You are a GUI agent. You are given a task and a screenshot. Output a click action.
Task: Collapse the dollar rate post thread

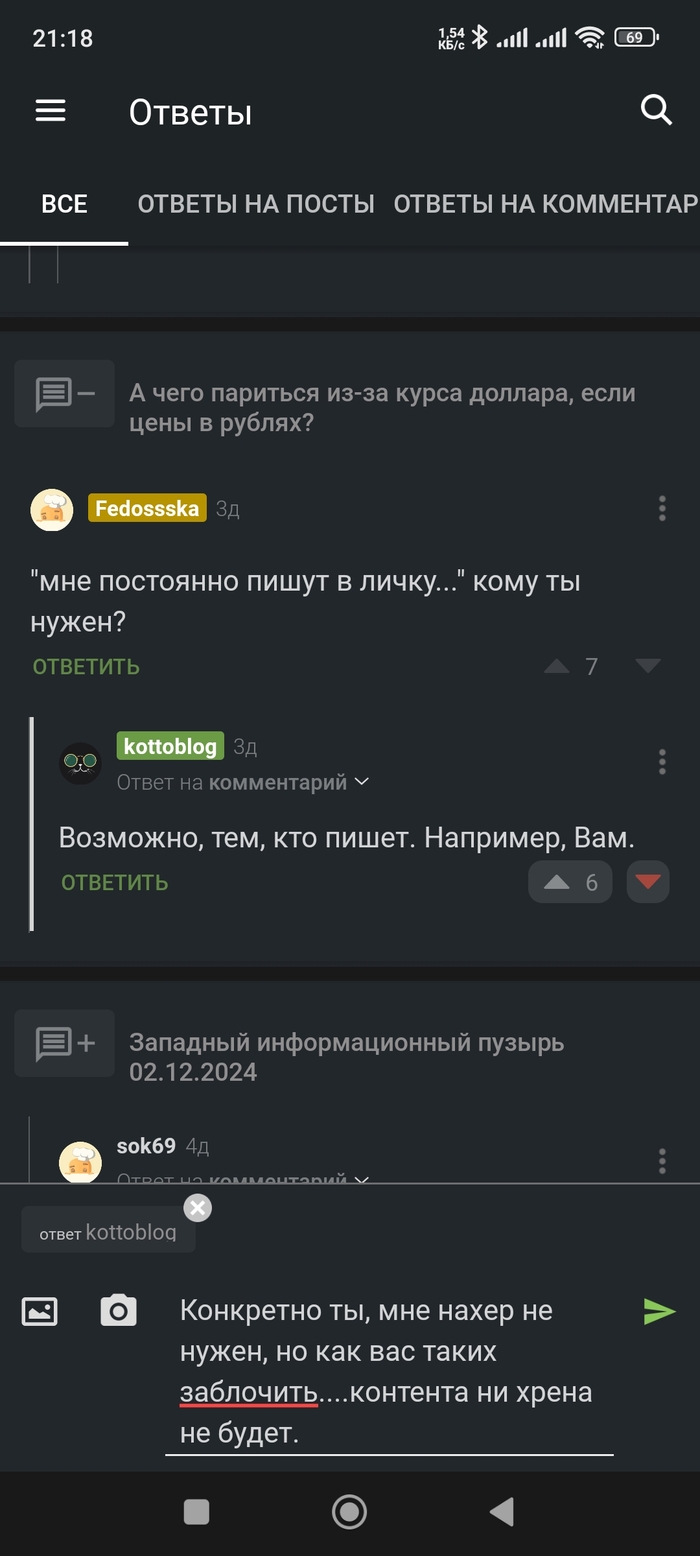pyautogui.click(x=65, y=394)
